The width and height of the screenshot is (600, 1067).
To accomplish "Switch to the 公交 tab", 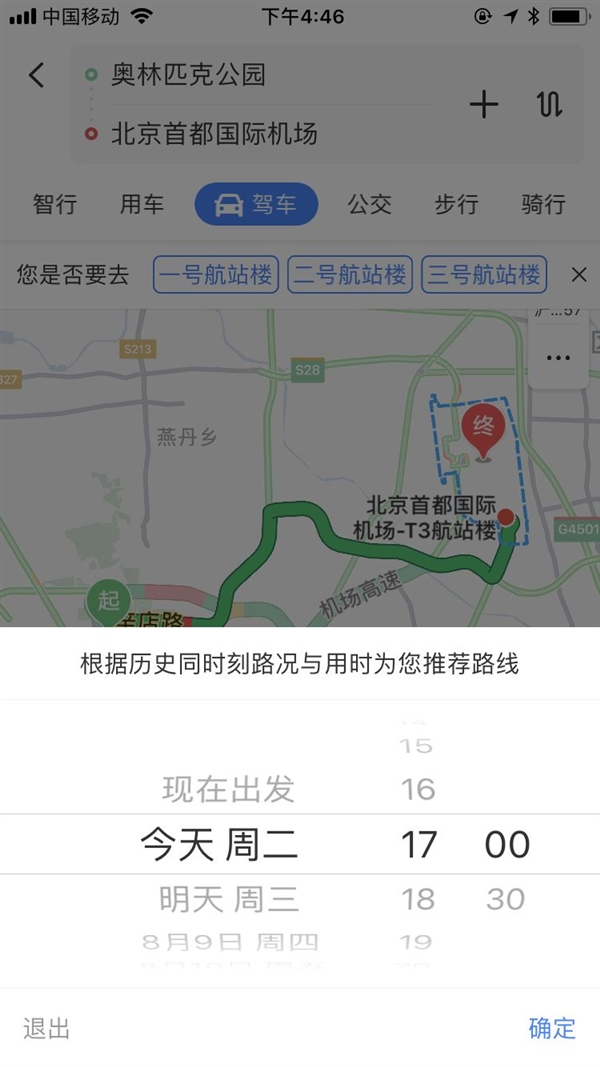I will [x=369, y=205].
